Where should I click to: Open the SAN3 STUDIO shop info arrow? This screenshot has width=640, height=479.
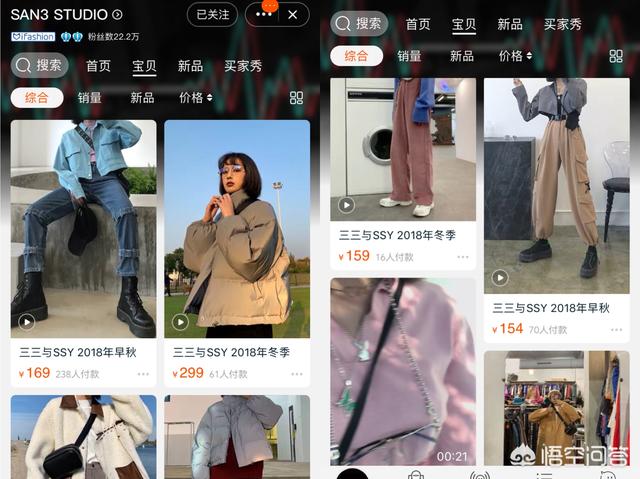pyautogui.click(x=117, y=15)
